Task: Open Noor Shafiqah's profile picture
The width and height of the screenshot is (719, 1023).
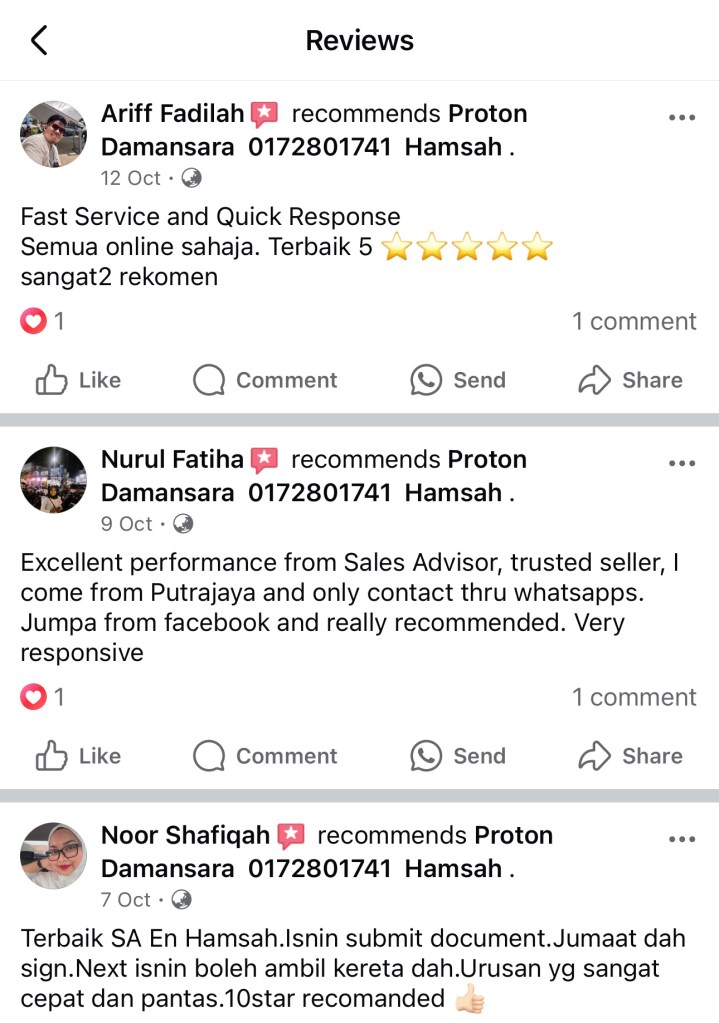Action: coord(53,855)
